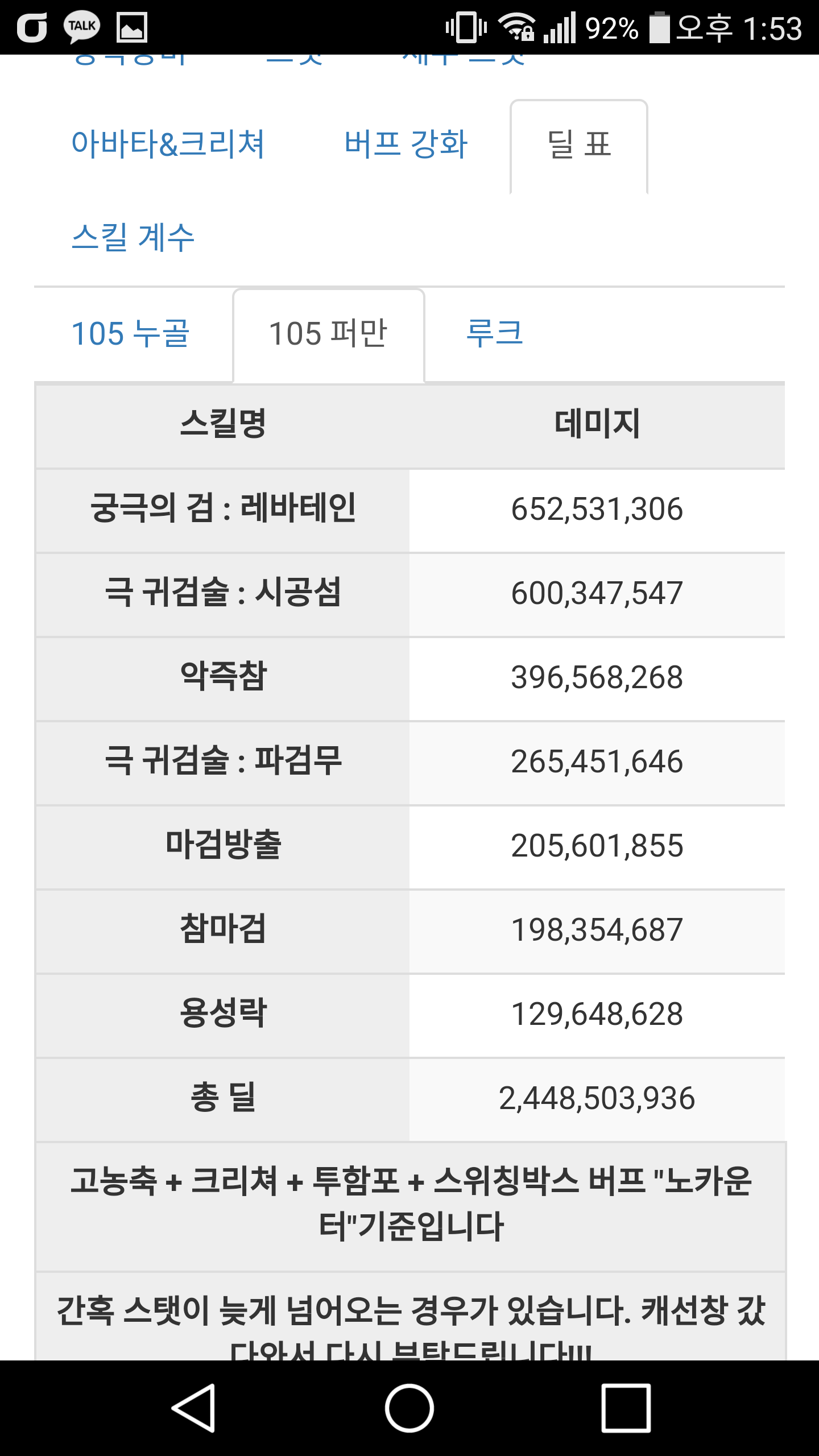Switch to the 루크 sub-tab

coord(494,334)
